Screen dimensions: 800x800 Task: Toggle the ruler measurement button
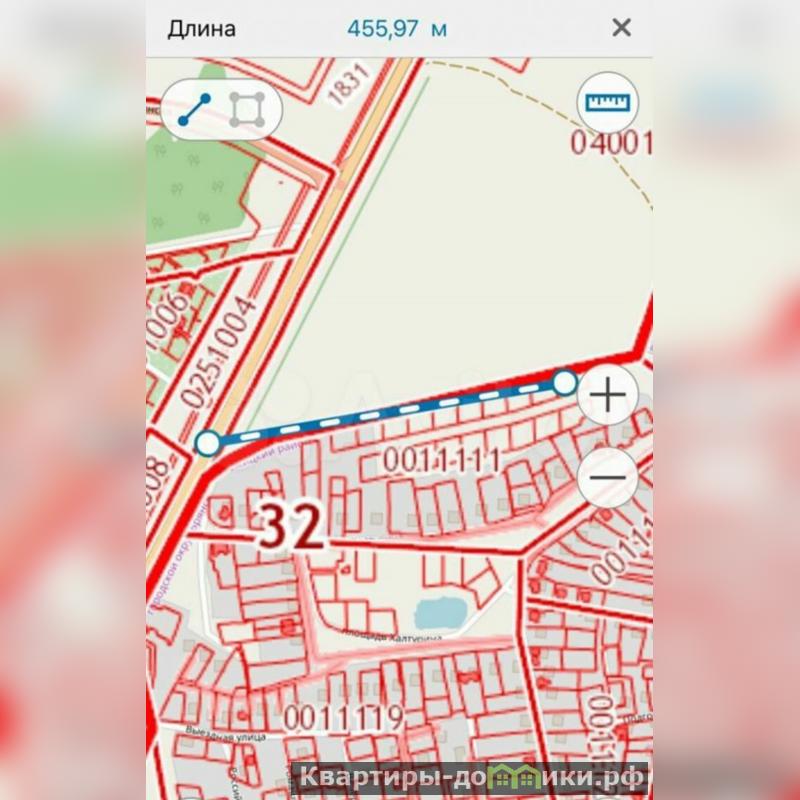pyautogui.click(x=607, y=103)
